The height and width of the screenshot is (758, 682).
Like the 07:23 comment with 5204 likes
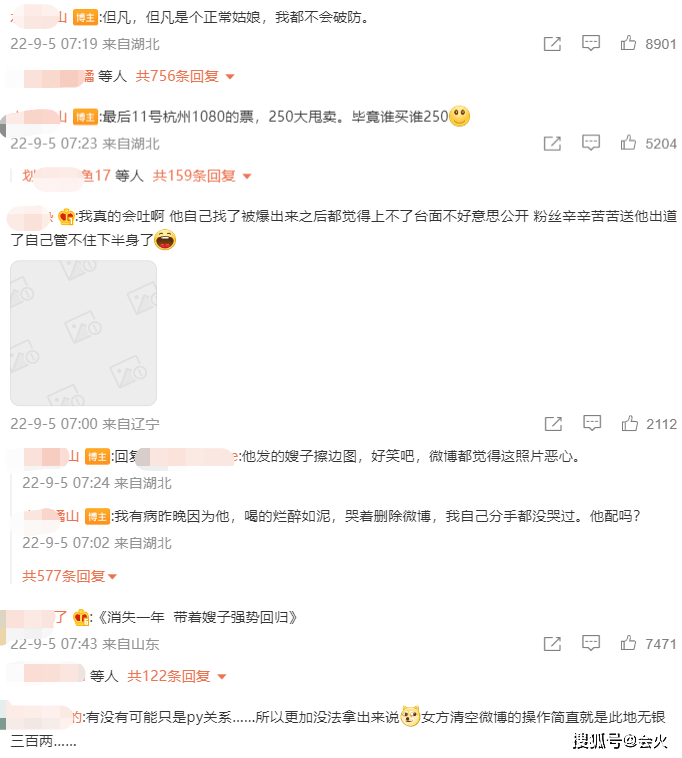[x=629, y=143]
